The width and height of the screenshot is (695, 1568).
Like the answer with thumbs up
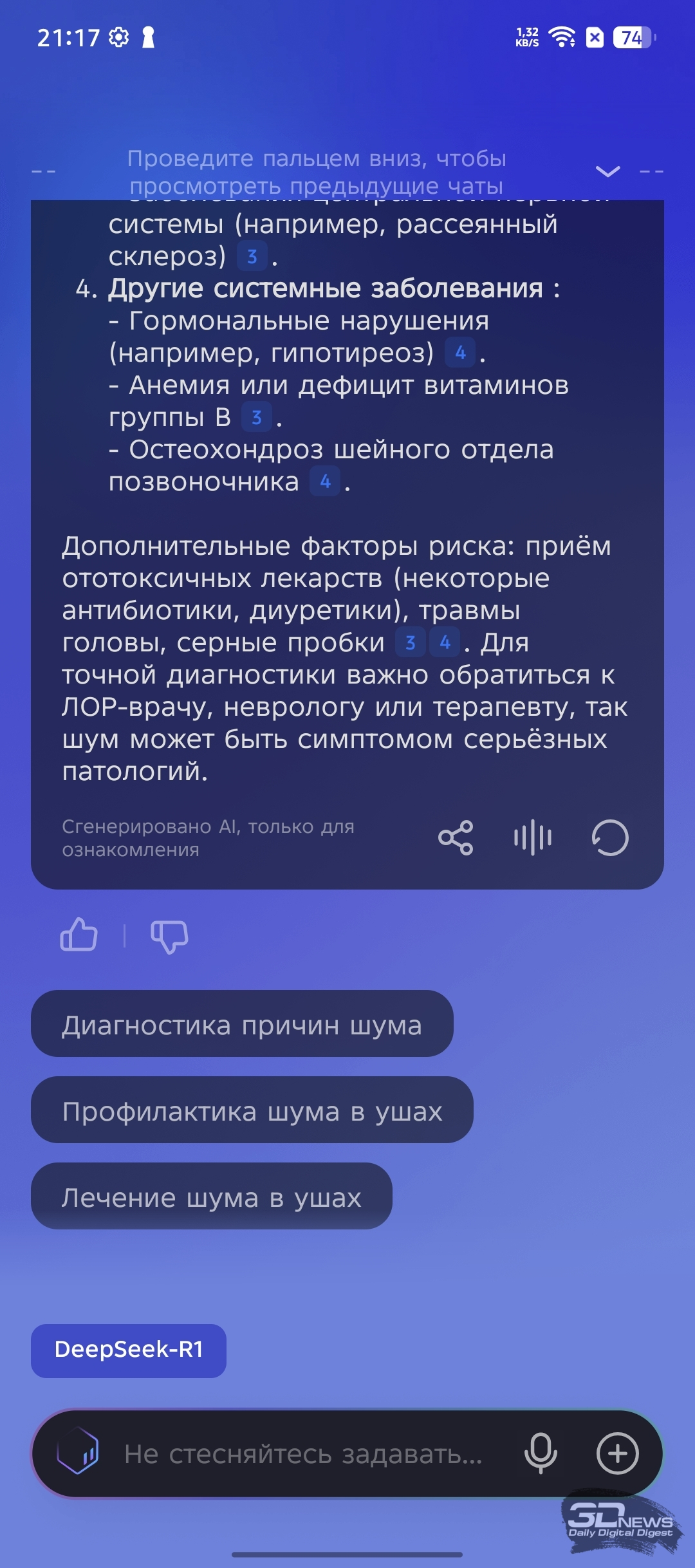point(79,935)
